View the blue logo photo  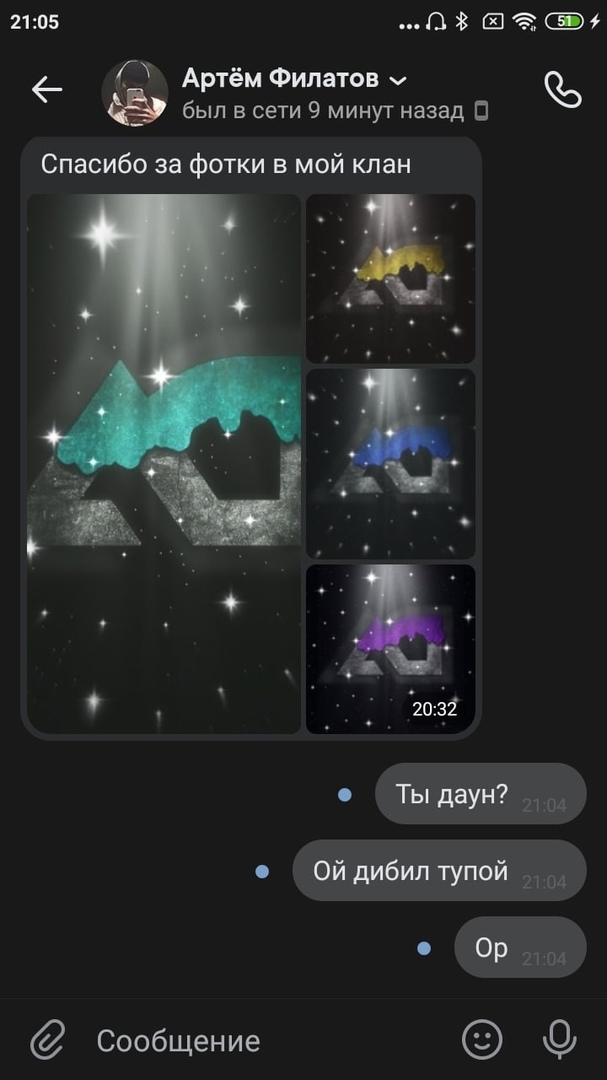tap(390, 463)
